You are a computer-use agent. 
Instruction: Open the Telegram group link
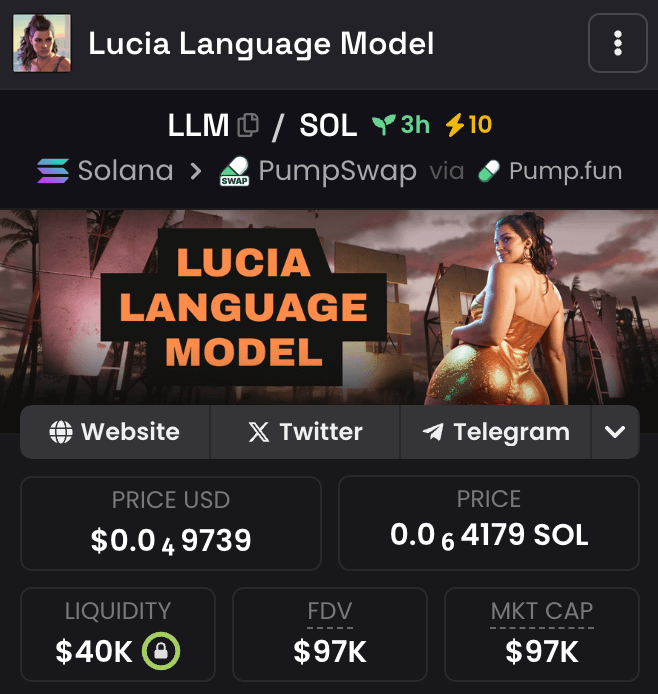point(496,432)
